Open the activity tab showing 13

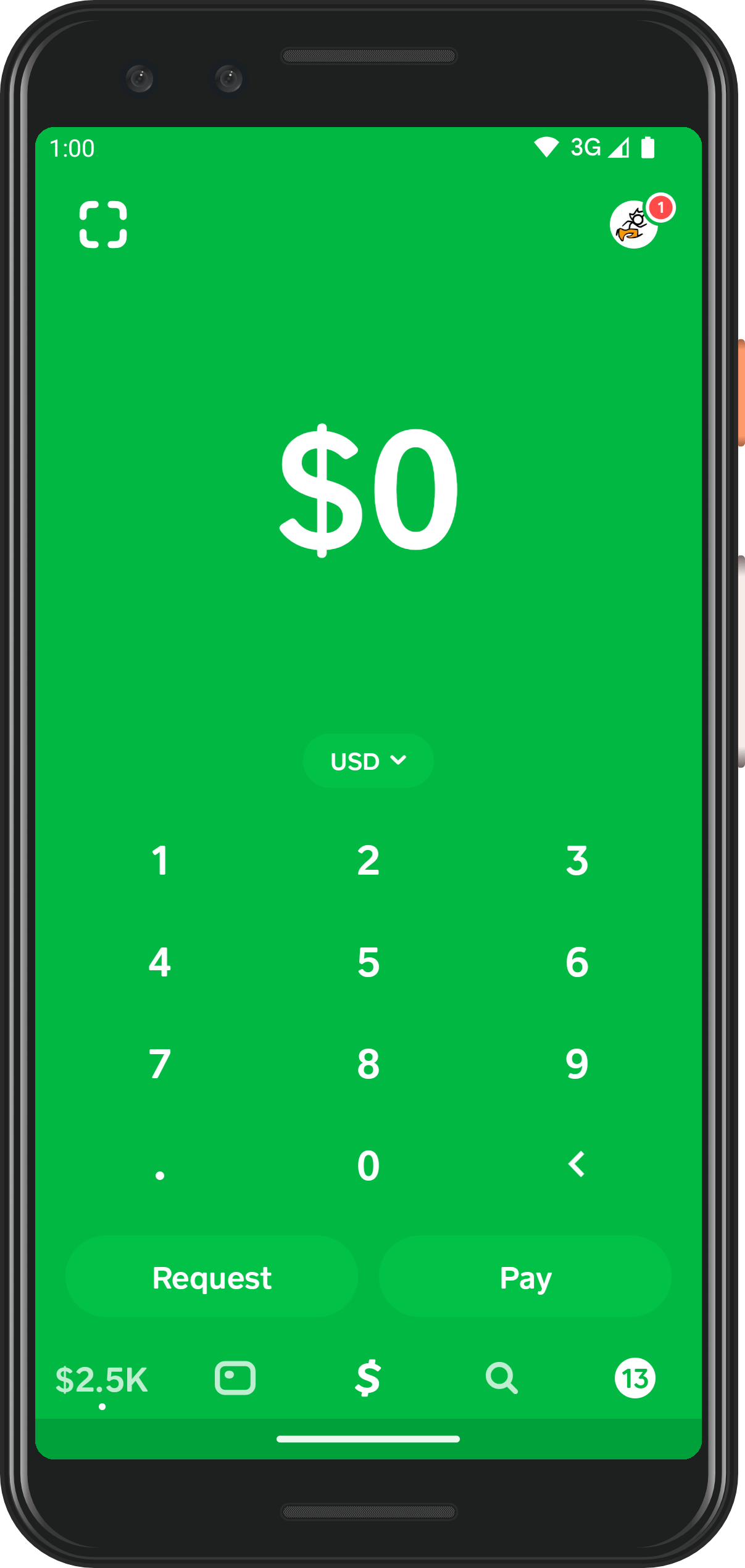click(635, 1377)
